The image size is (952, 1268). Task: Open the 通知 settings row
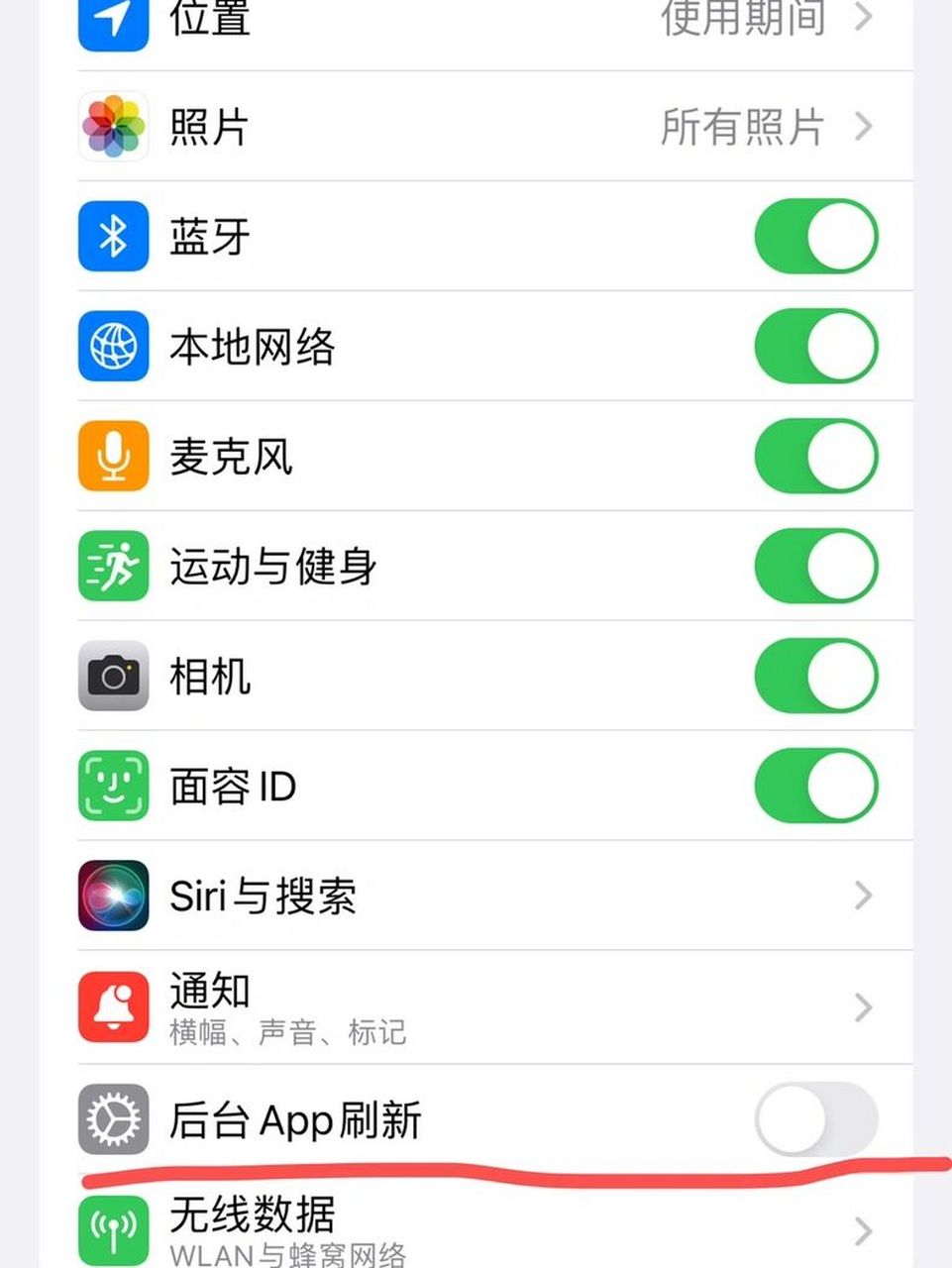click(861, 1005)
